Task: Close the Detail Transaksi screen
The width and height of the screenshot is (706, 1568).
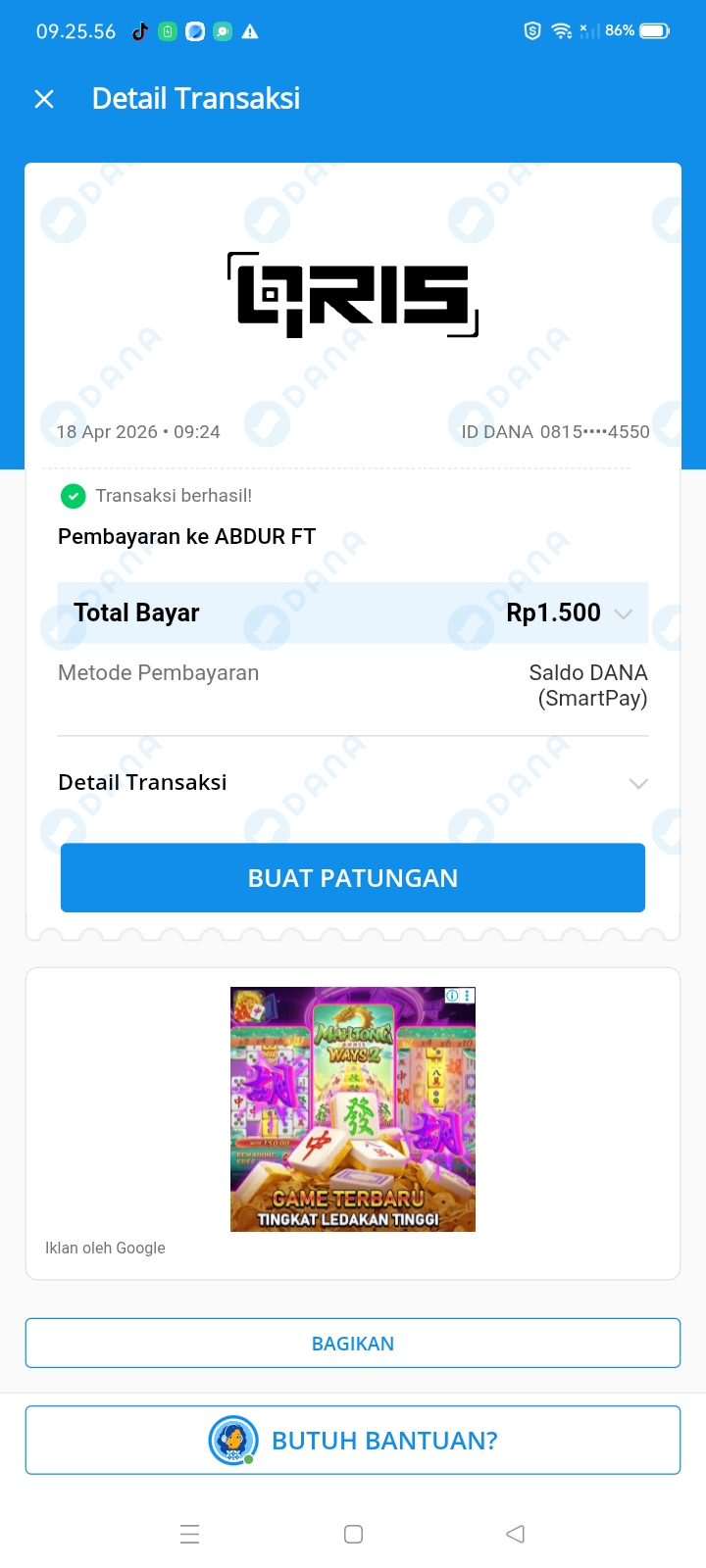Action: tap(44, 99)
